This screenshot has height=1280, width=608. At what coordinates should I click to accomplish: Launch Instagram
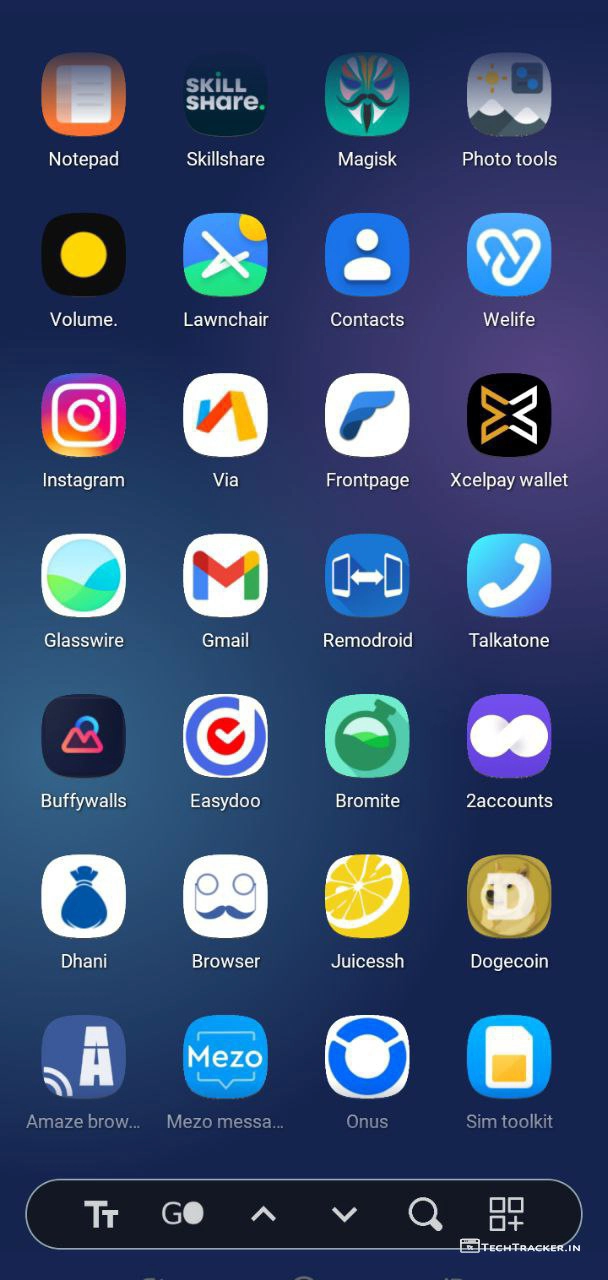83,416
